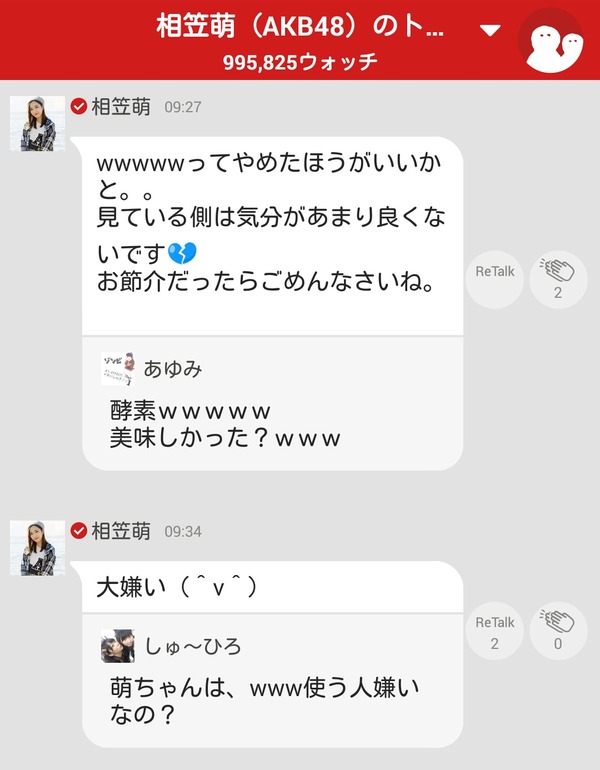This screenshot has width=600, height=770.
Task: Open 相笠萌's avatar on the 09:34 post
Action: point(37,548)
